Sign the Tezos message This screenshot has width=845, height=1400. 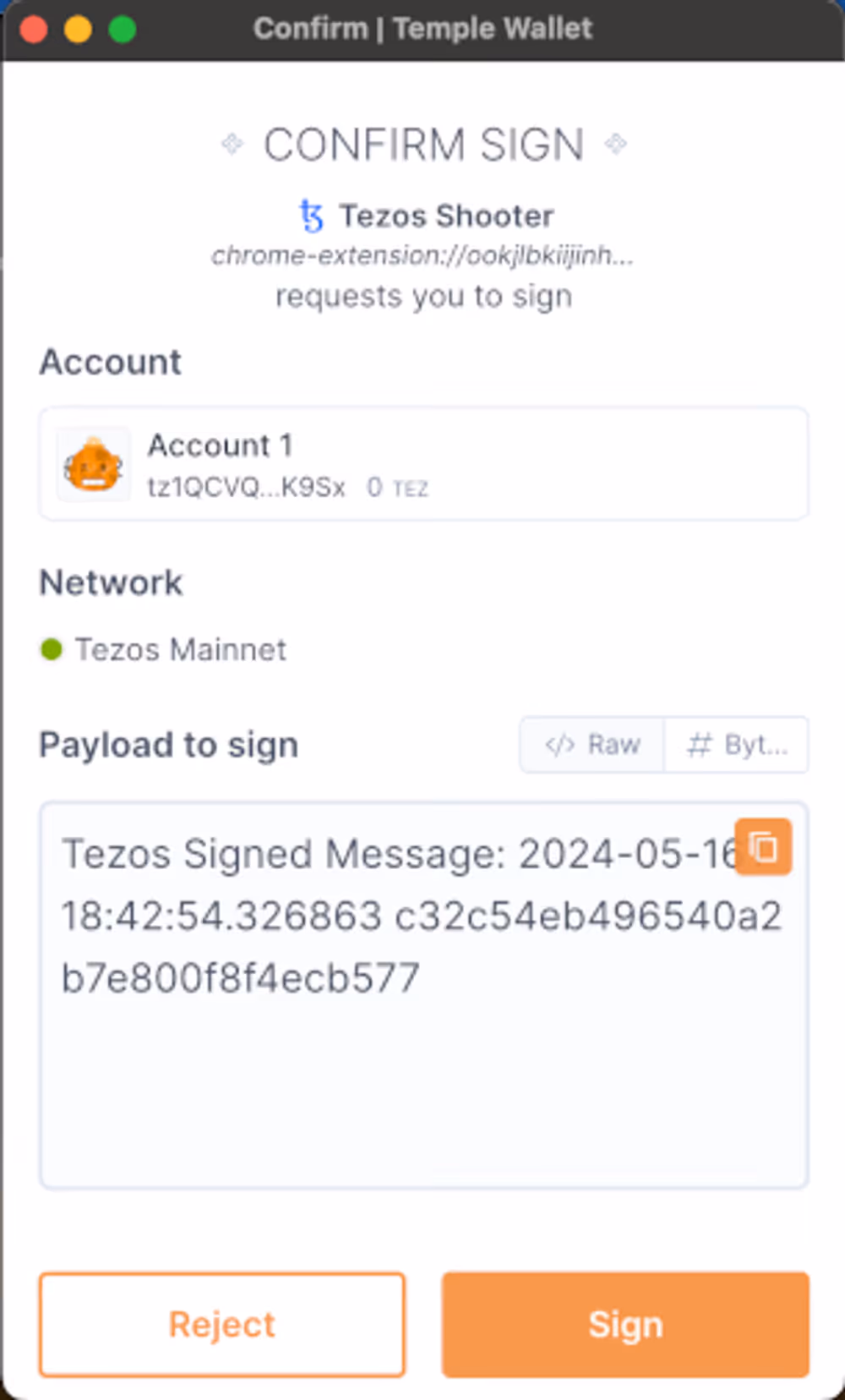click(x=625, y=1324)
